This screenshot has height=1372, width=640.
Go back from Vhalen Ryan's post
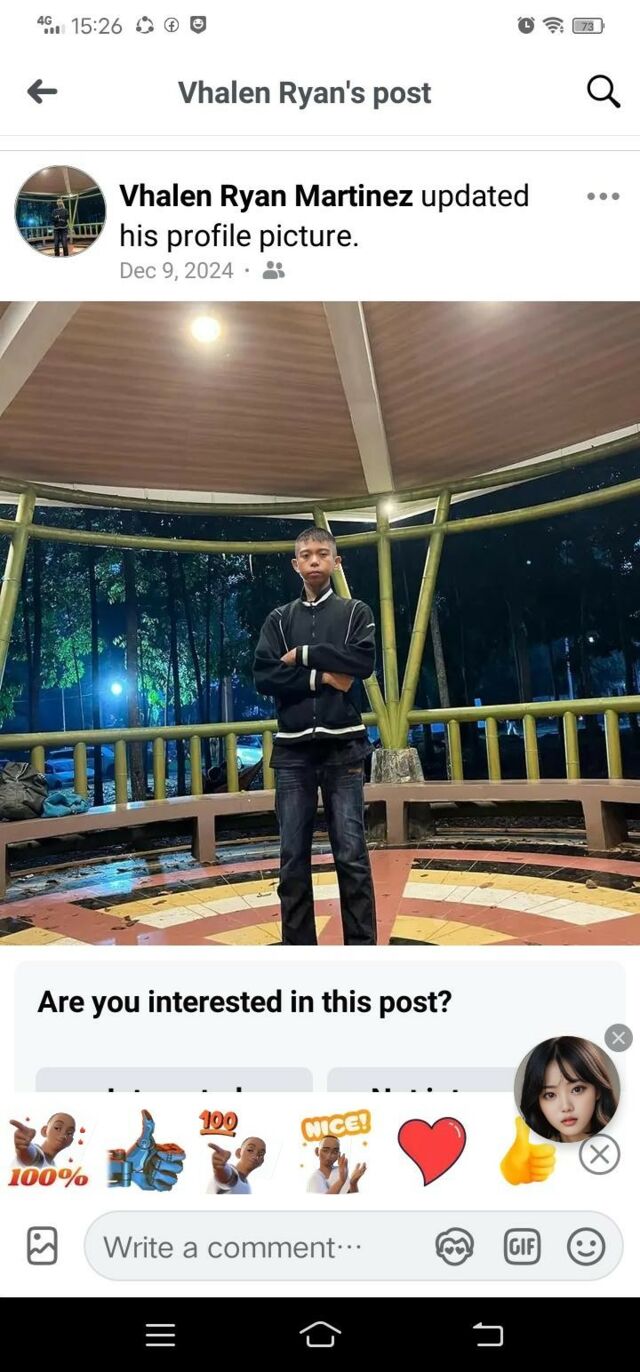tap(42, 92)
